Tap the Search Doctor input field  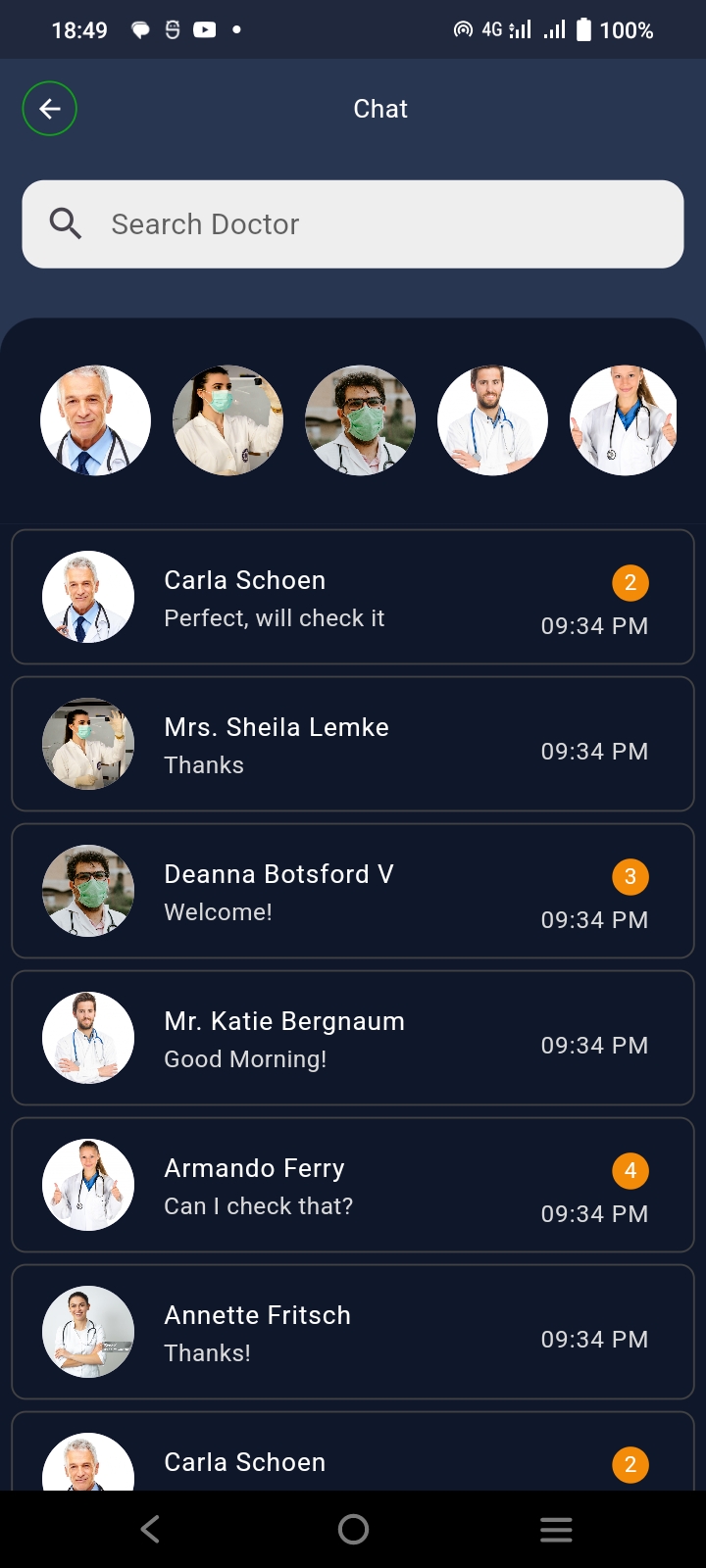pos(353,223)
